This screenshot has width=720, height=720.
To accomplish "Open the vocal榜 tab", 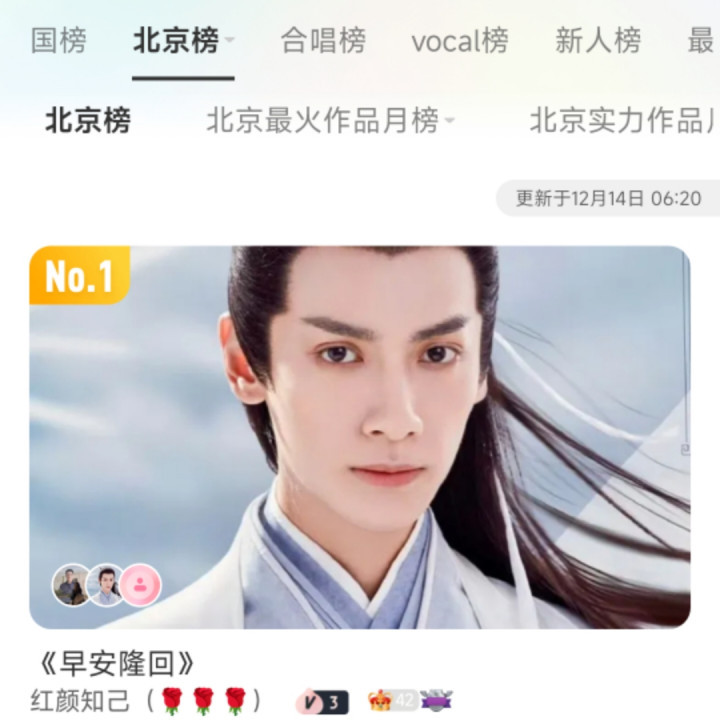I will (459, 41).
